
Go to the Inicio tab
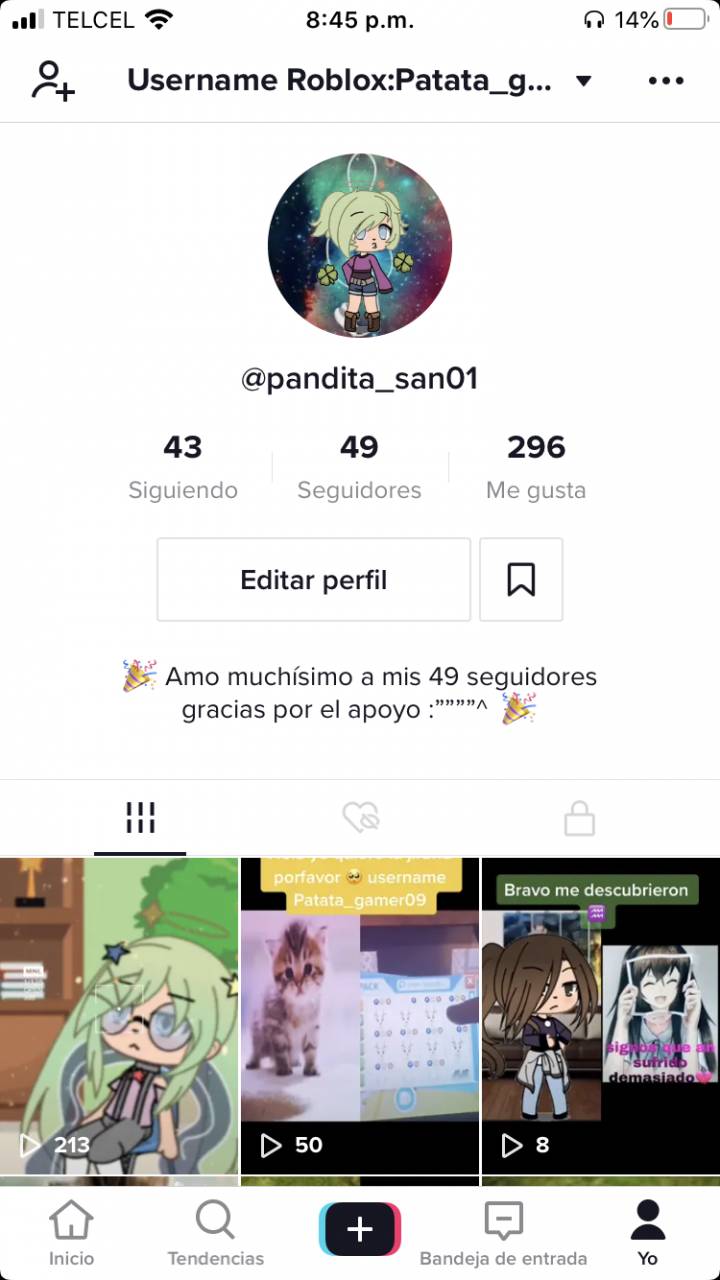(71, 1233)
